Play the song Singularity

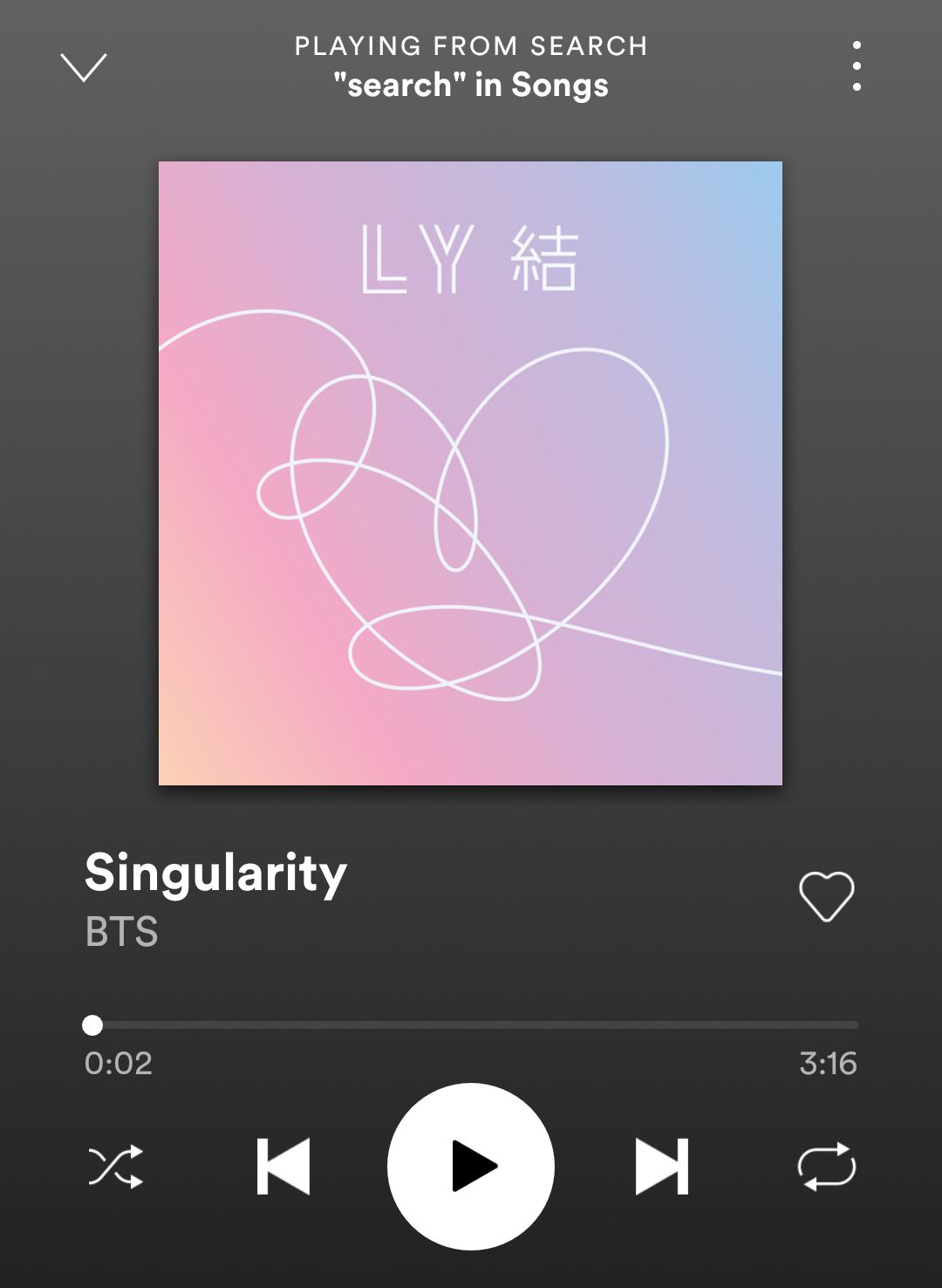471,1167
